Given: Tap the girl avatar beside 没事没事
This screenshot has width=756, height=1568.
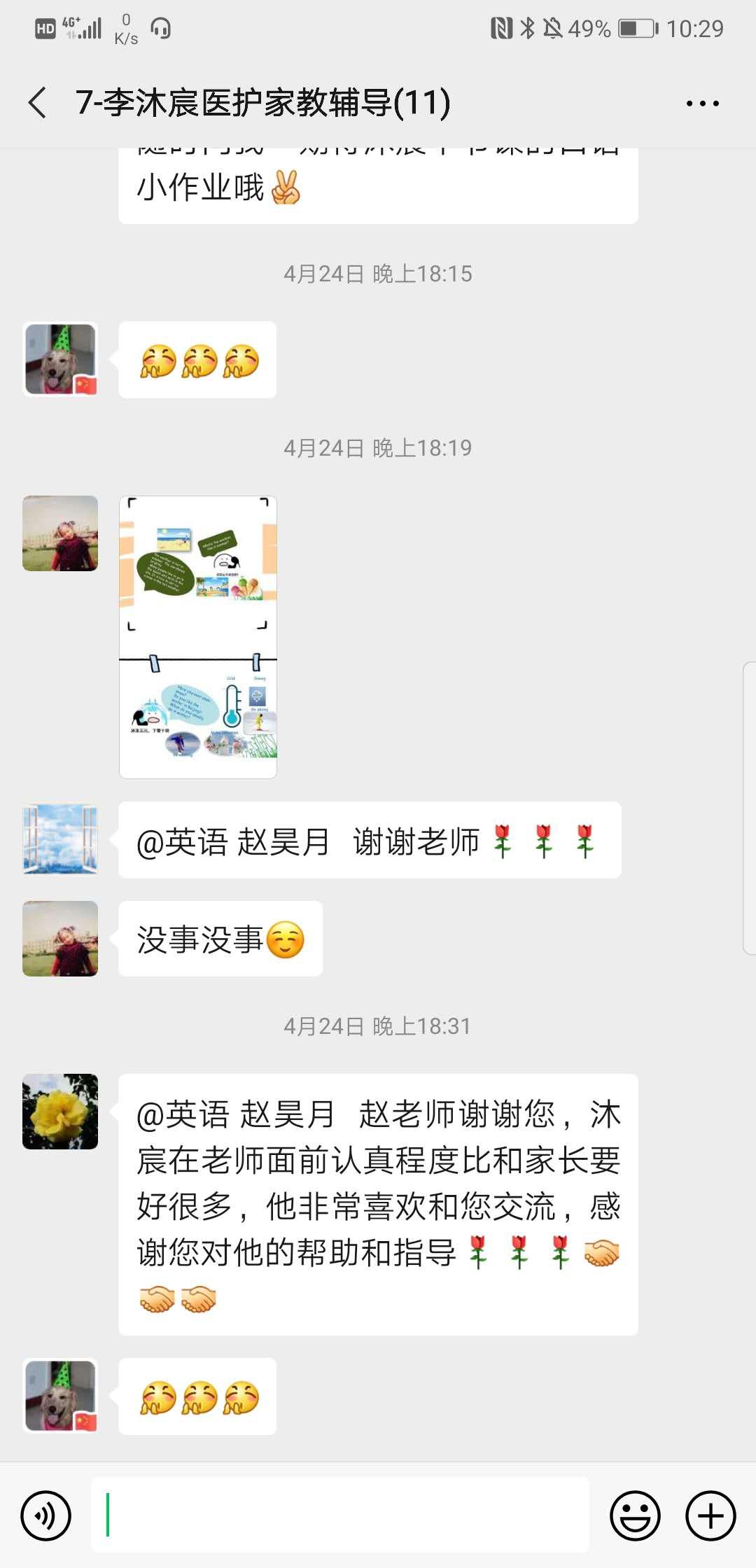Looking at the screenshot, I should click(x=60, y=939).
